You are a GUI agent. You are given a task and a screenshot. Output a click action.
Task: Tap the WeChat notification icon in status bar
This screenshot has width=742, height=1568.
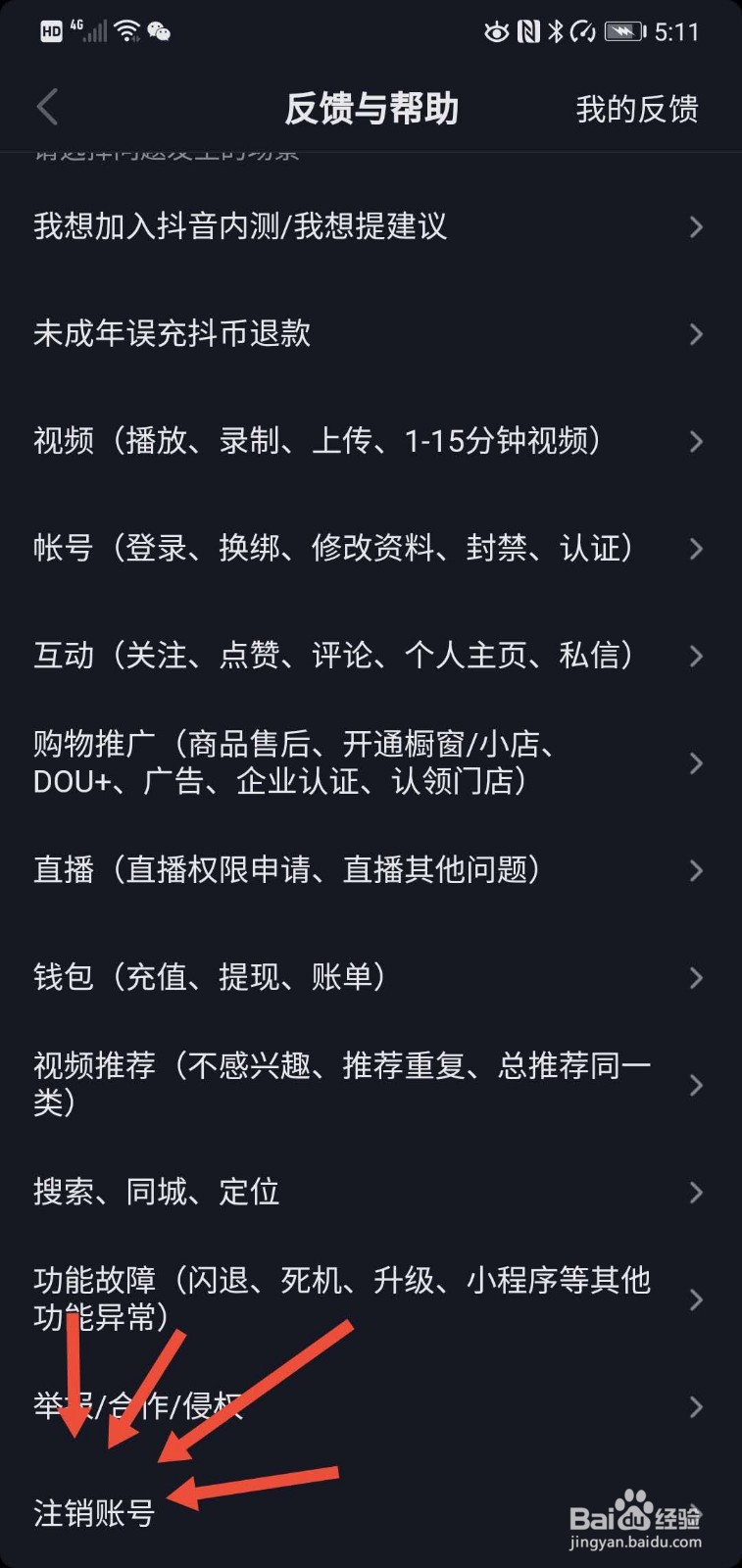(x=160, y=30)
